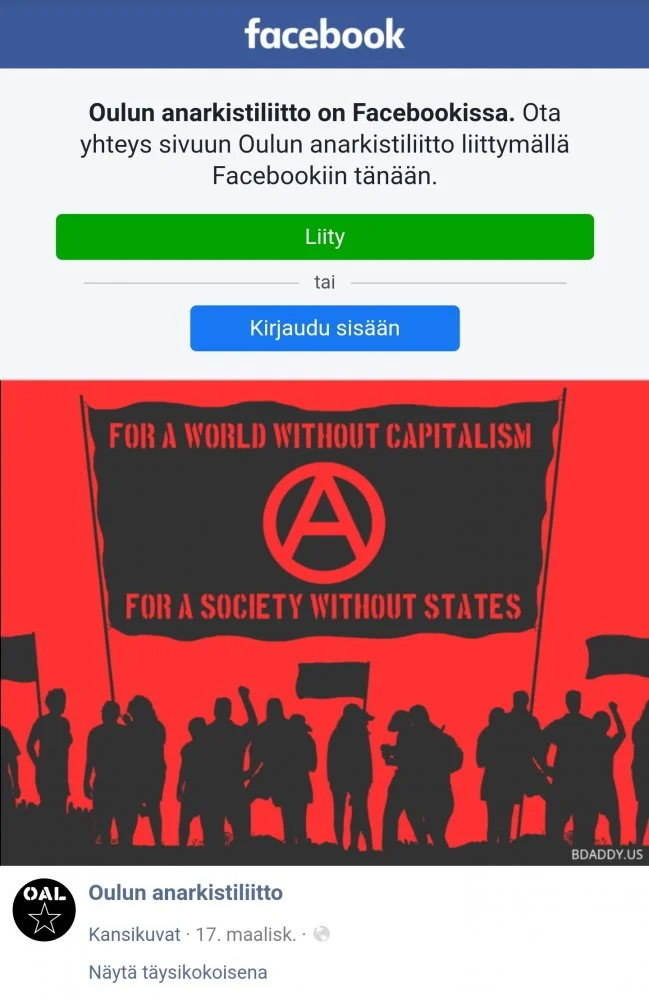Open the Kansikuvat album link
Viewport: 649px width, 1000px height.
(134, 935)
